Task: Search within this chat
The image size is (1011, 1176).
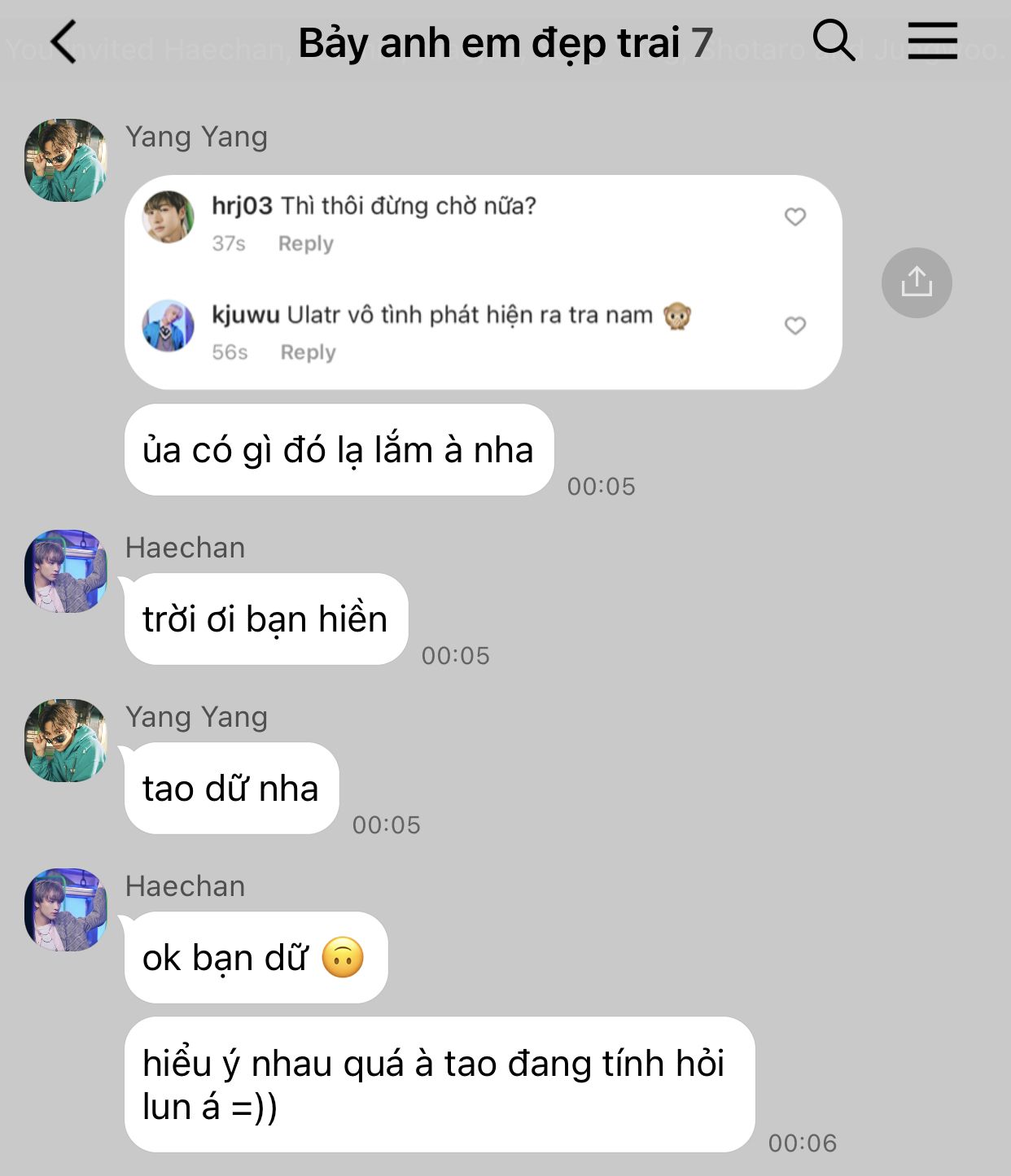Action: (x=834, y=40)
